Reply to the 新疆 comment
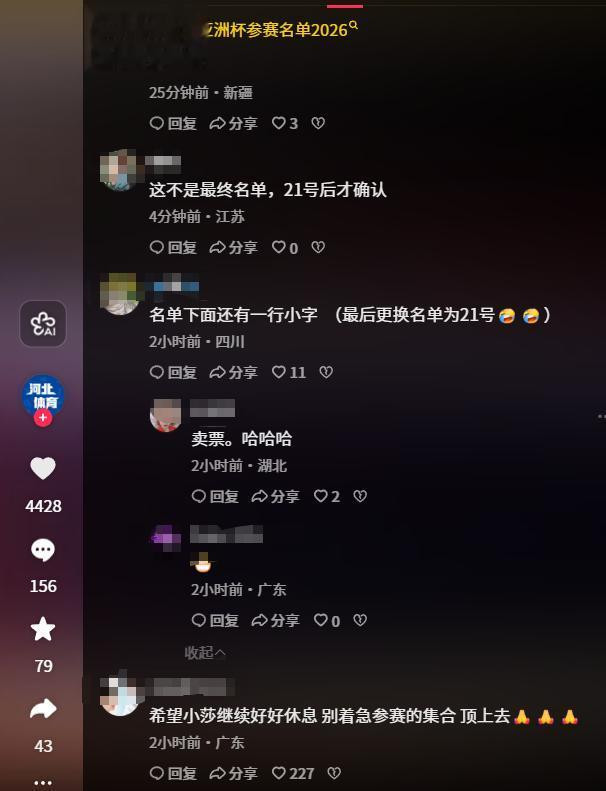 point(173,123)
